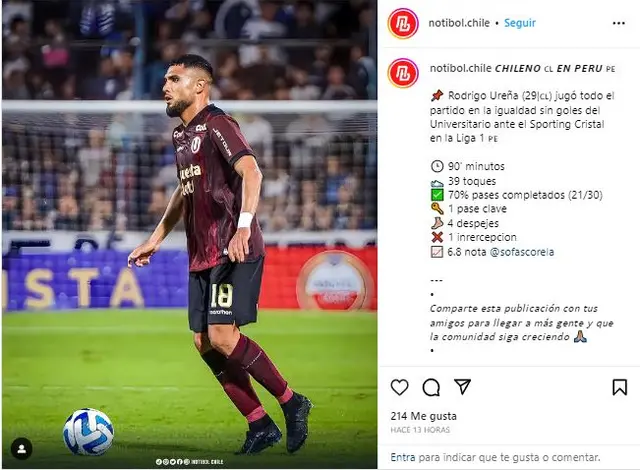Share the post via paper plane icon
640x470 pixels.
(x=463, y=387)
